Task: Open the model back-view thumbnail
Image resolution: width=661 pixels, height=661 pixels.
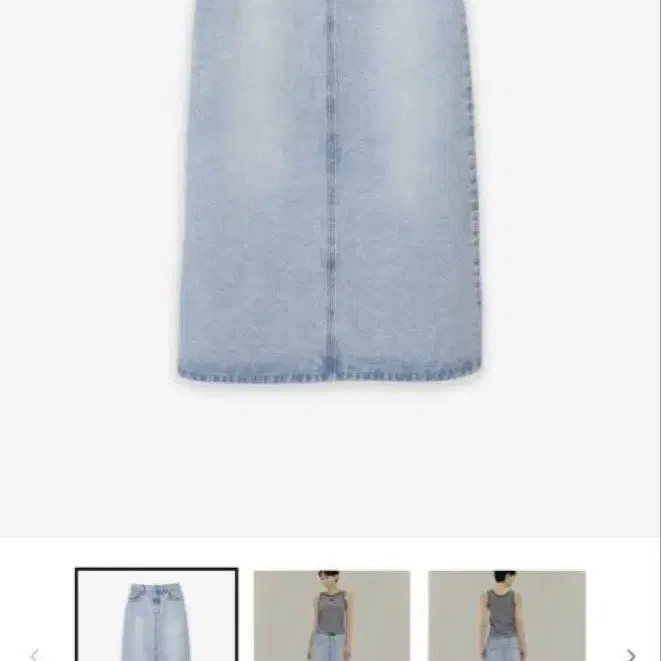Action: click(507, 615)
